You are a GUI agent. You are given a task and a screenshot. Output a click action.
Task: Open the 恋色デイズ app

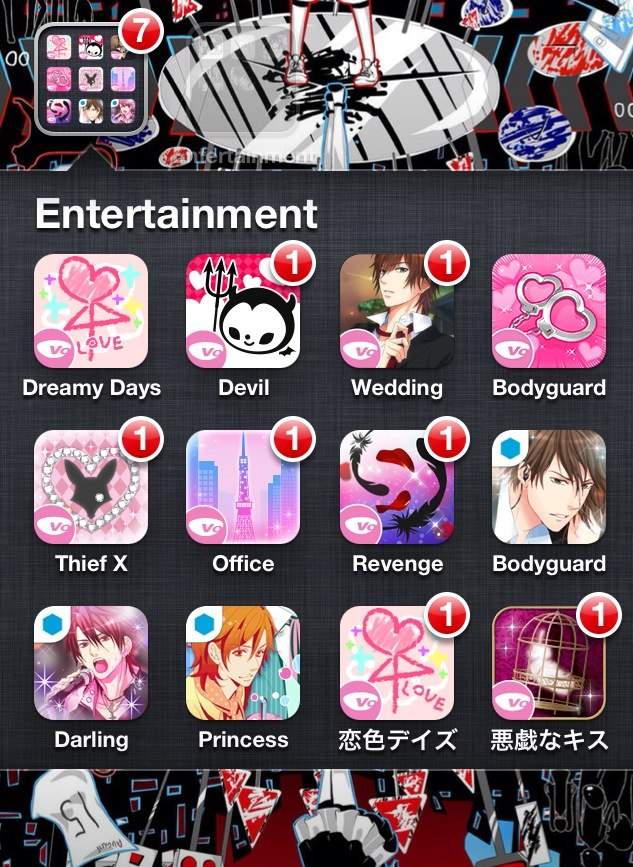(x=397, y=663)
